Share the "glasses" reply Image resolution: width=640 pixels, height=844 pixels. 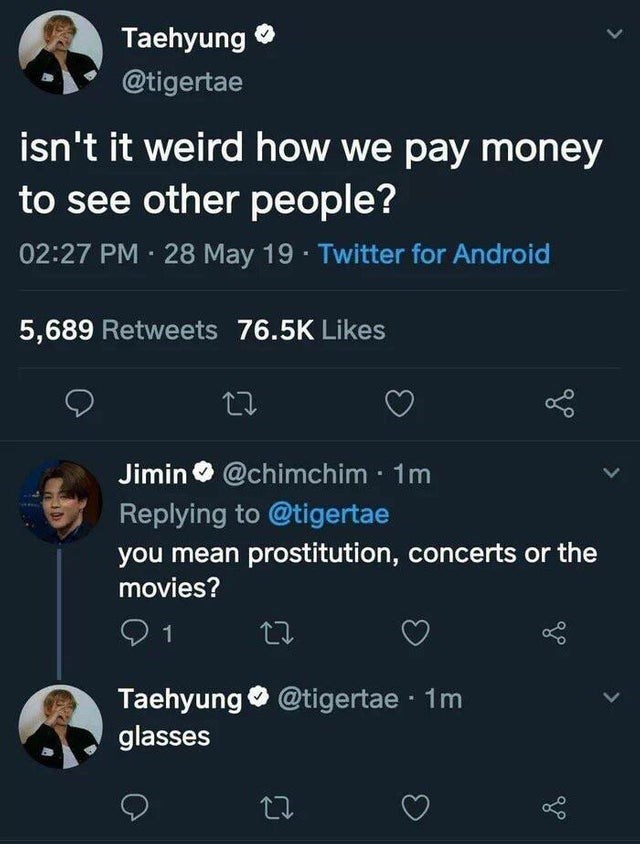[x=551, y=805]
